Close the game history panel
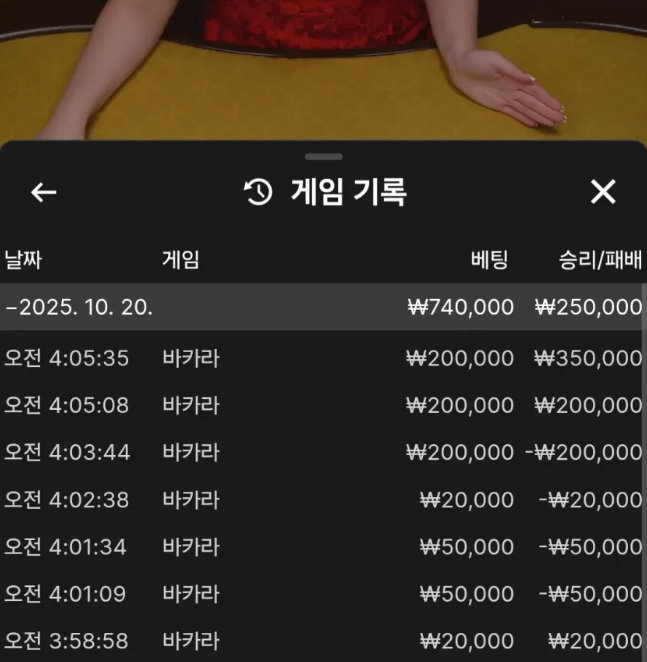This screenshot has width=647, height=662. (603, 192)
